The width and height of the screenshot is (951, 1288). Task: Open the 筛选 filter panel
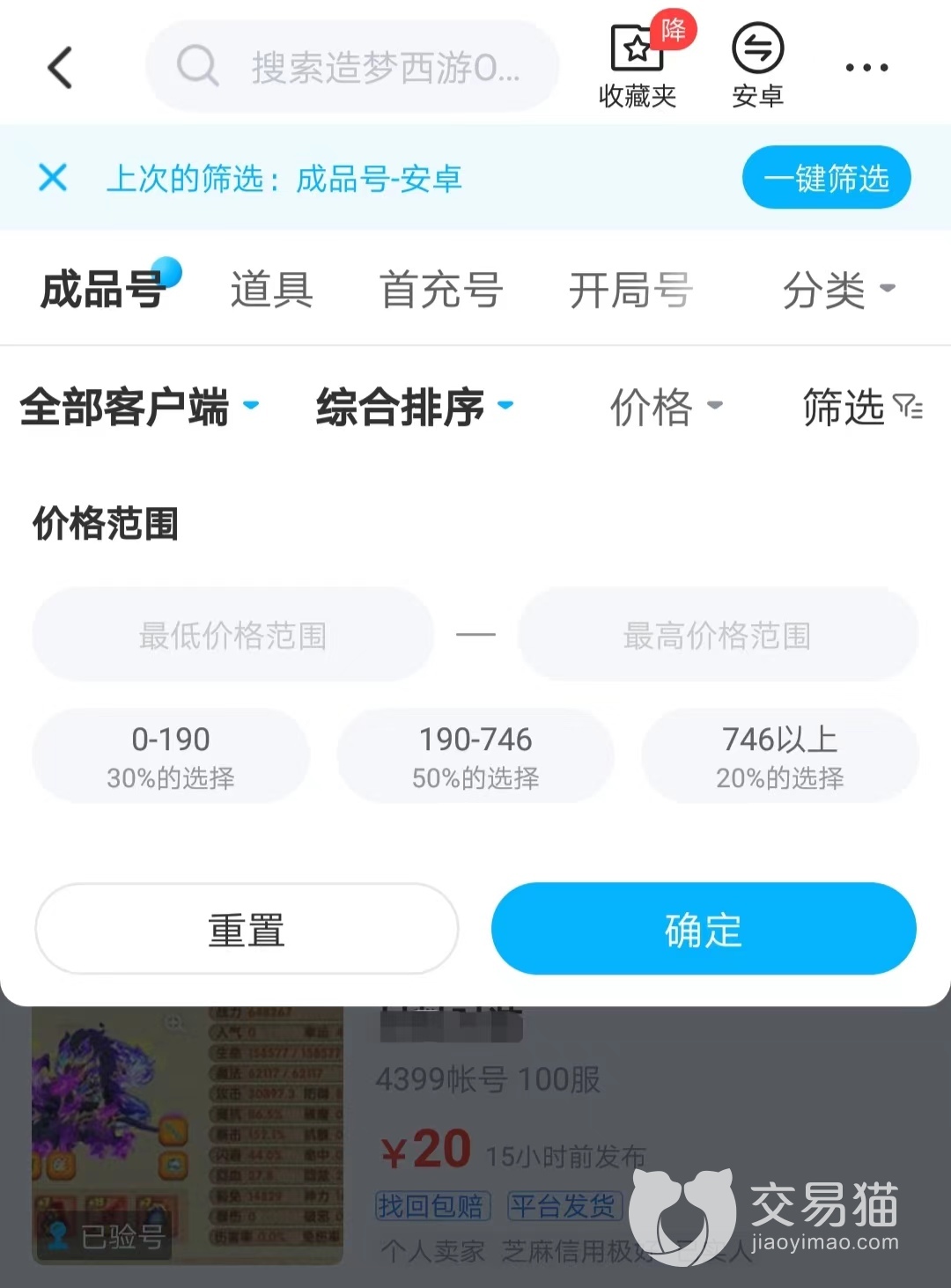coord(861,407)
